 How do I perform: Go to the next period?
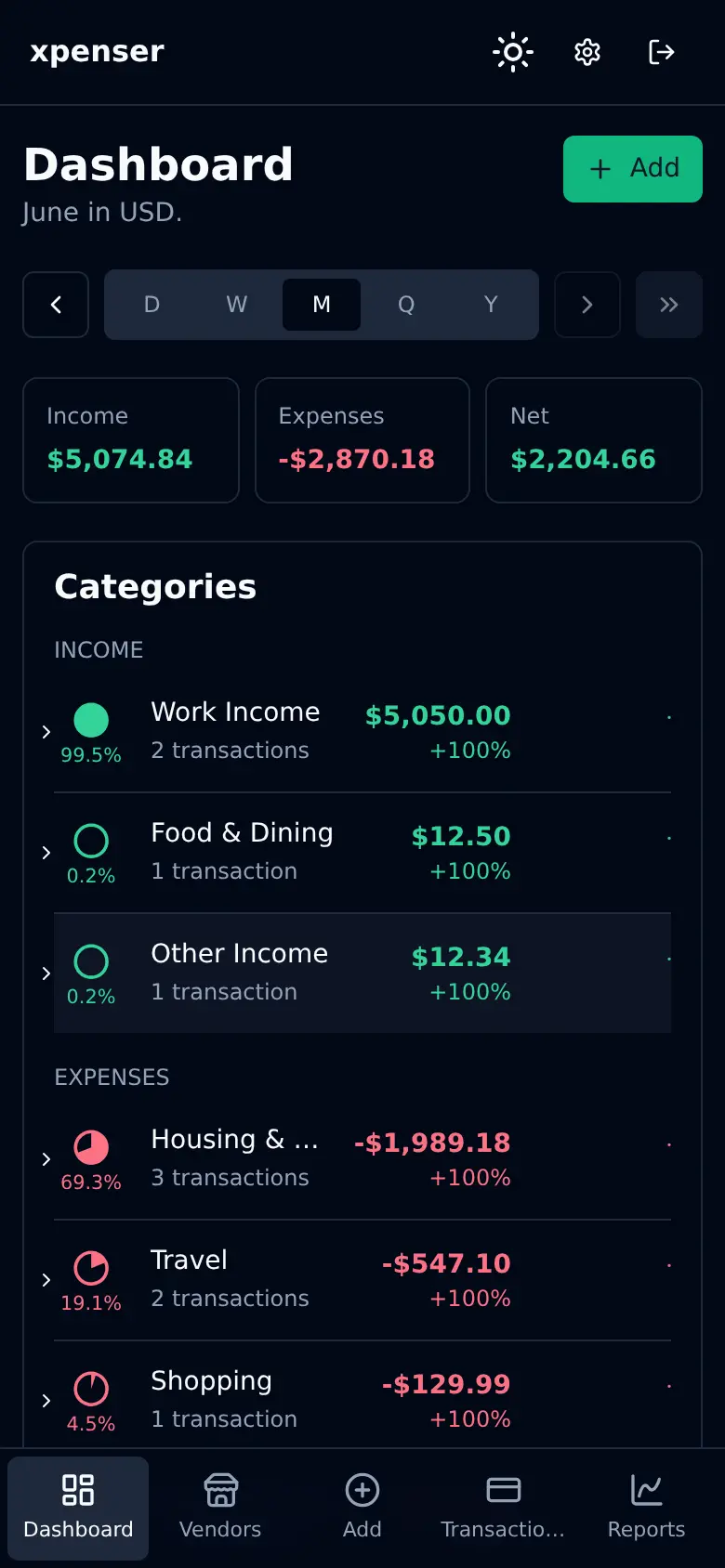(587, 305)
